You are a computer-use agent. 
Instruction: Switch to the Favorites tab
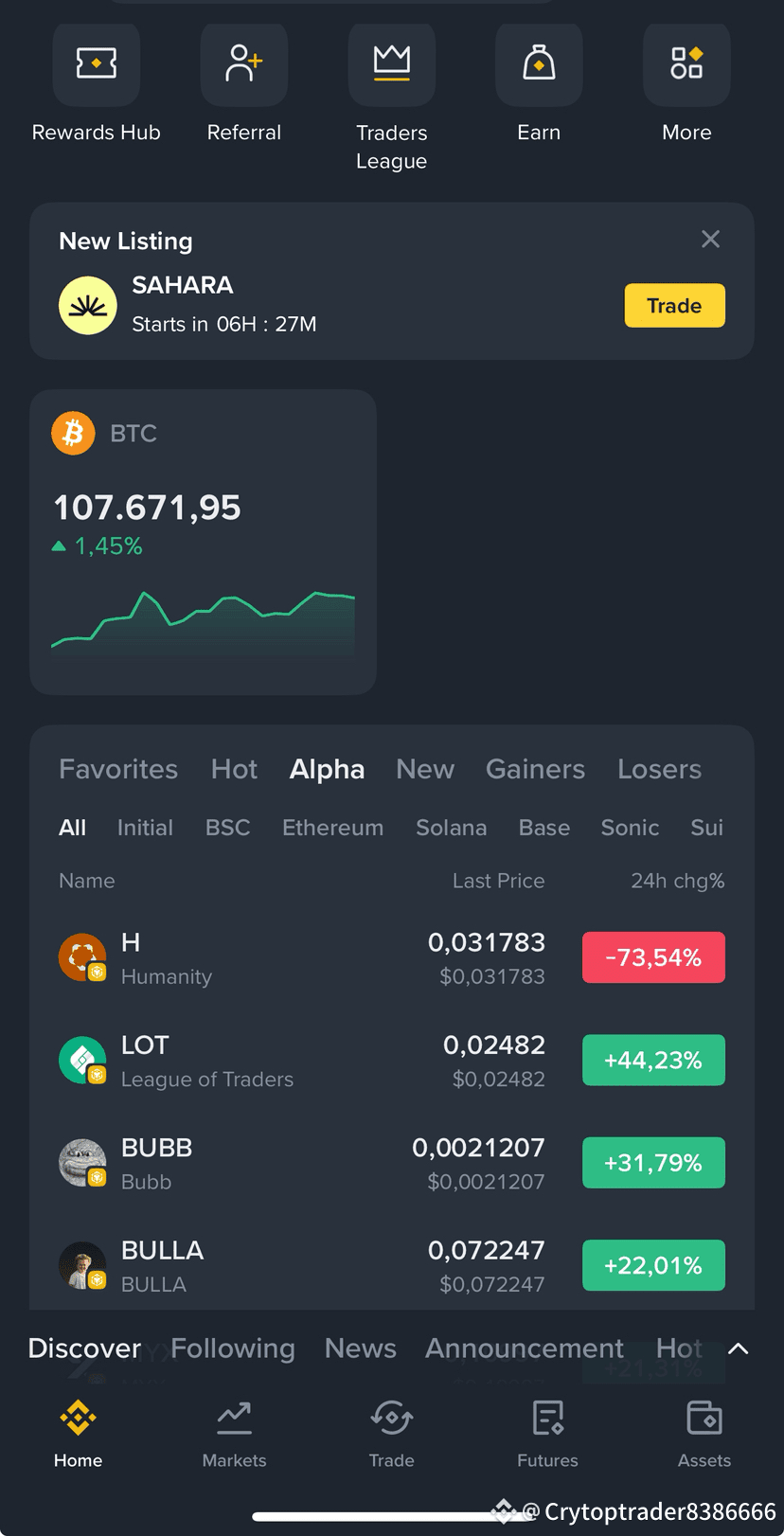tap(118, 769)
